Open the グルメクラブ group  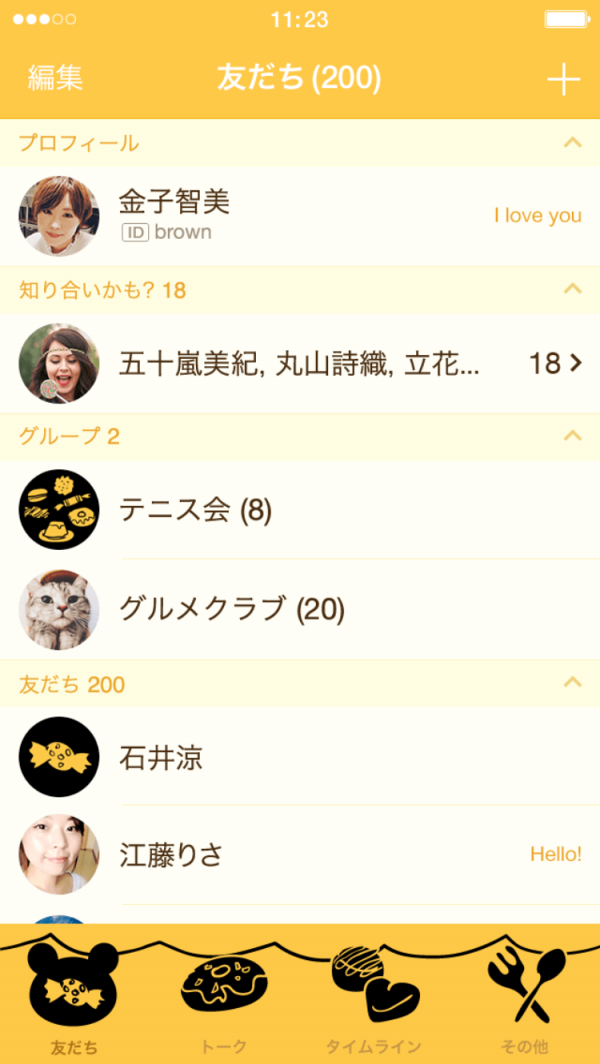300,608
